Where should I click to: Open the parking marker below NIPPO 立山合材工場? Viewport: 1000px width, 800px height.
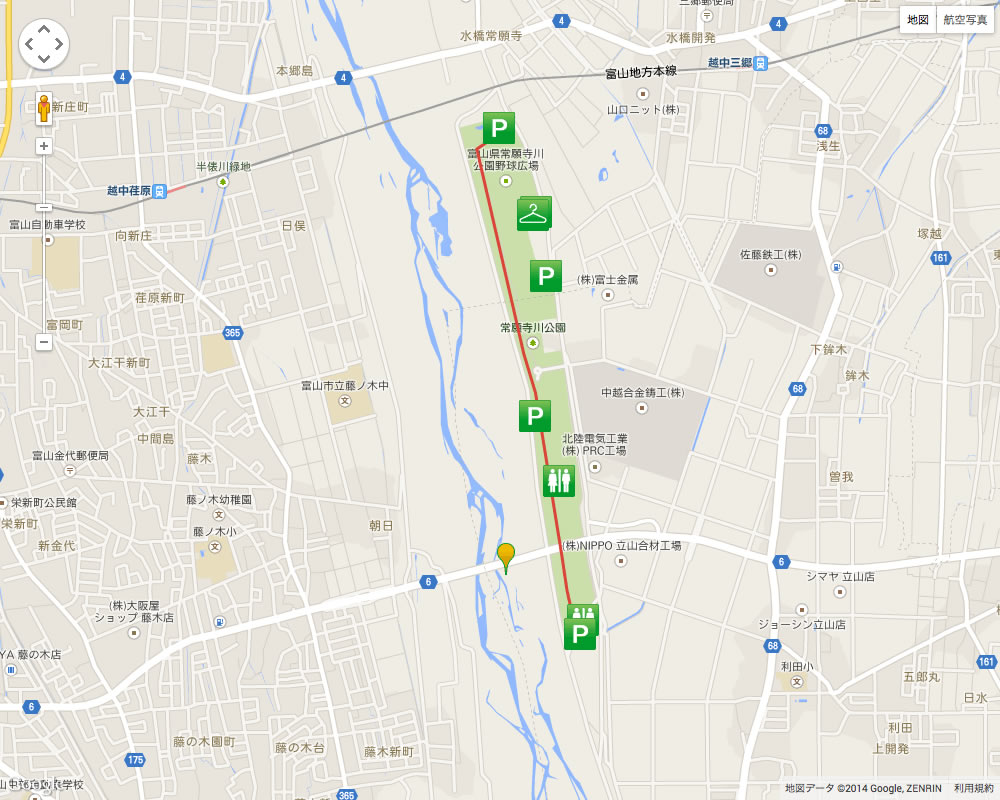point(580,634)
